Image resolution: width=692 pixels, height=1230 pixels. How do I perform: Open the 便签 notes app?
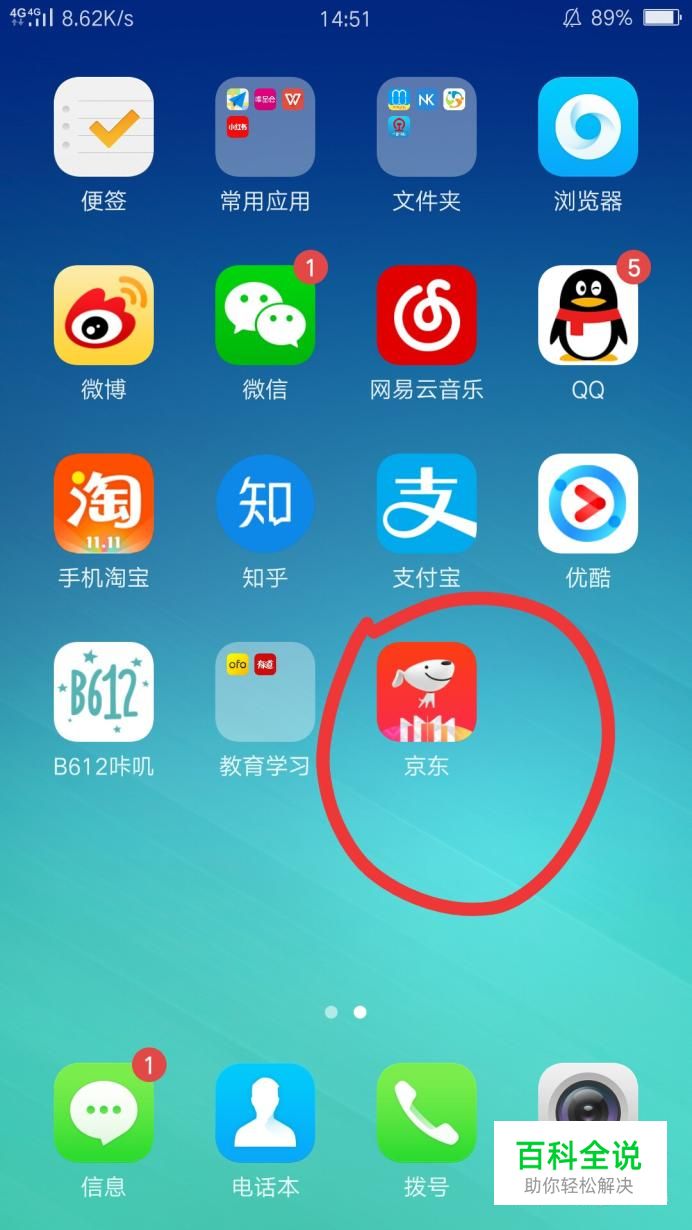(104, 127)
